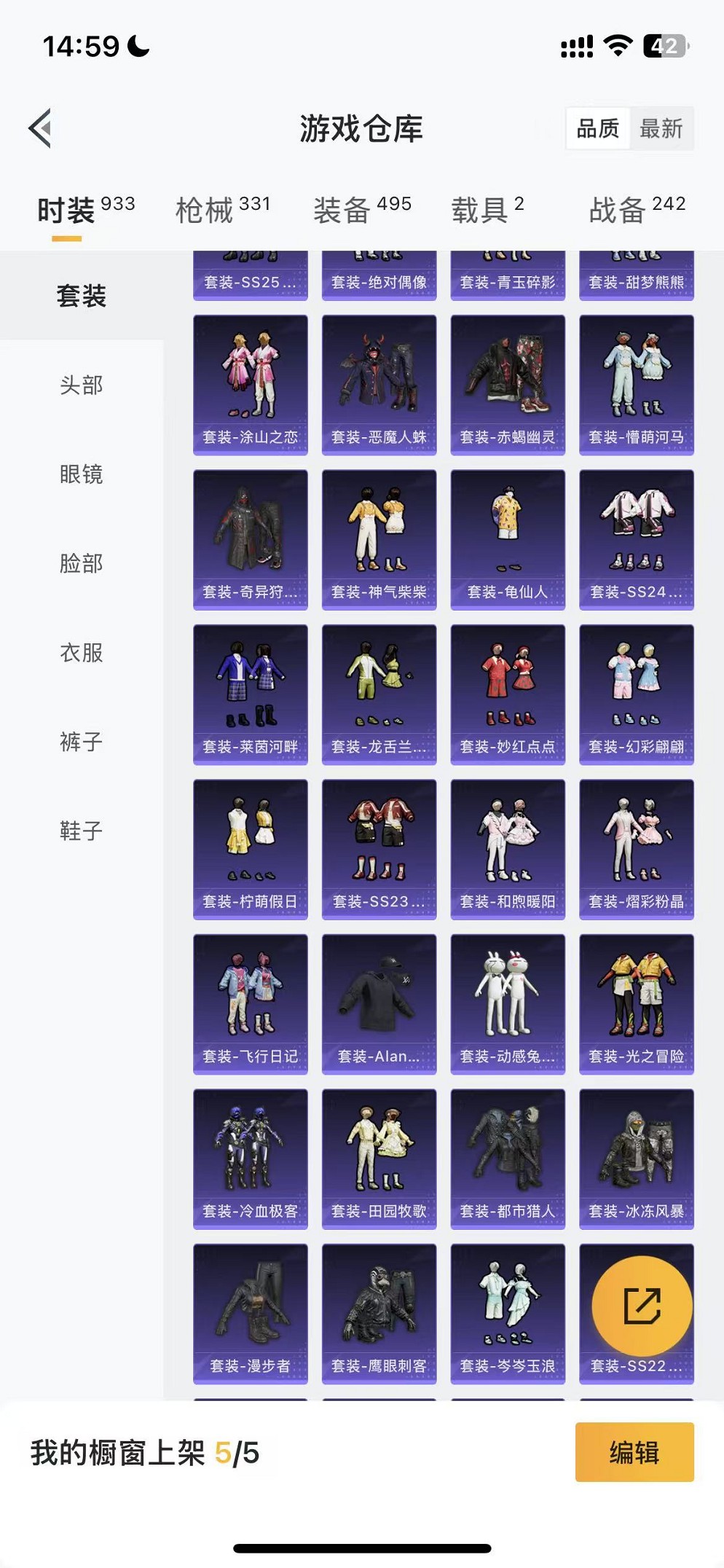The image size is (724, 1568).
Task: Select the 眼镜 category
Action: click(x=81, y=474)
